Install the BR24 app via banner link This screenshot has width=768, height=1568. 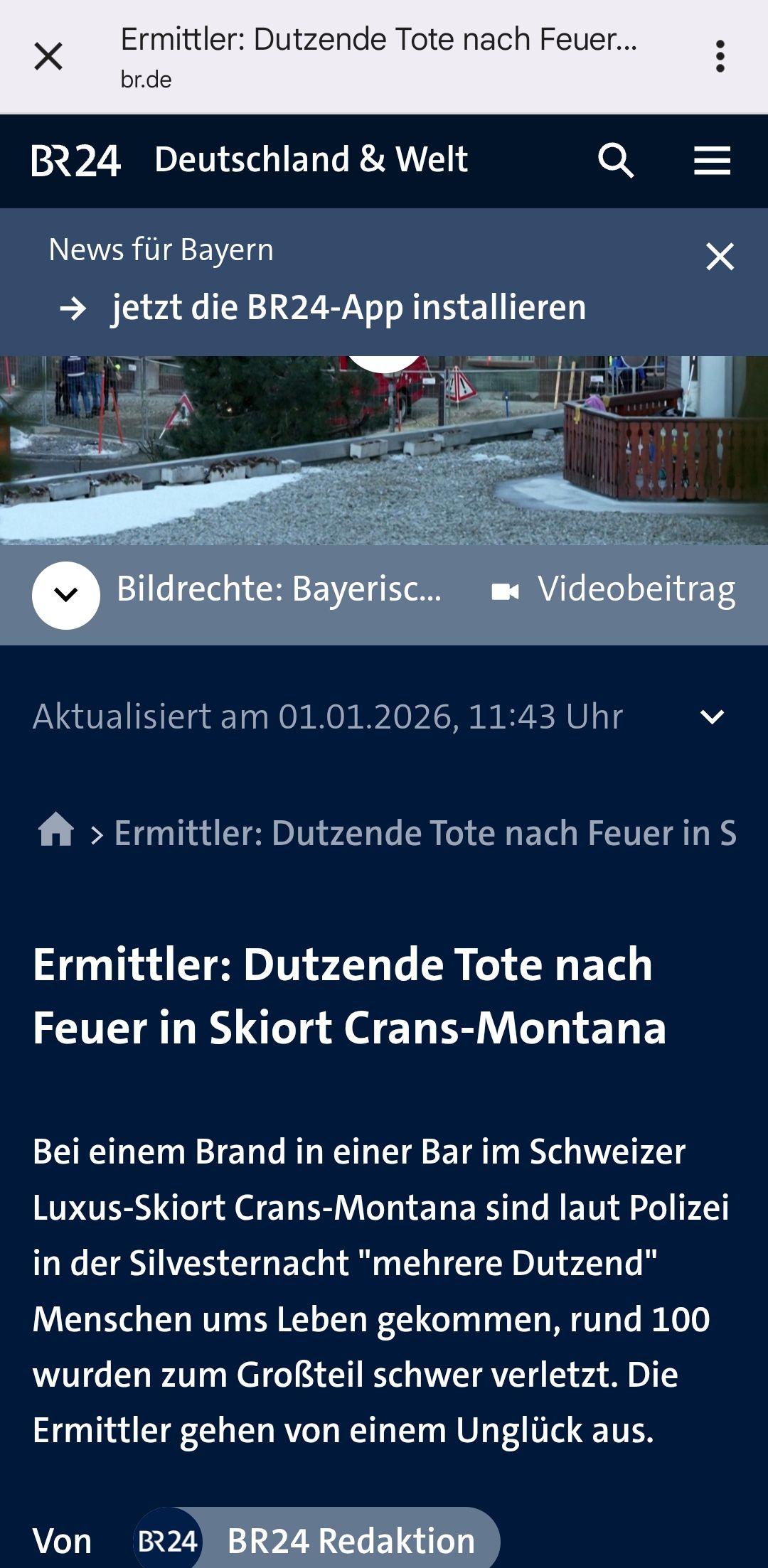[348, 308]
